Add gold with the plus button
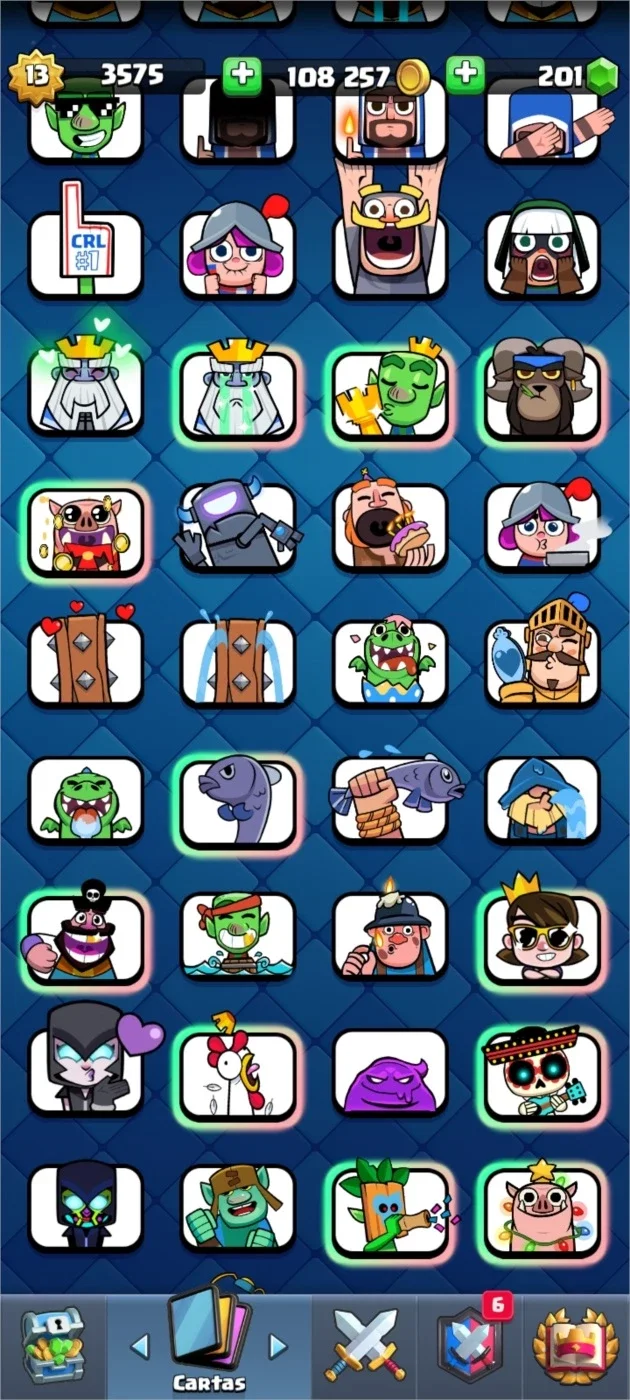 coord(241,75)
